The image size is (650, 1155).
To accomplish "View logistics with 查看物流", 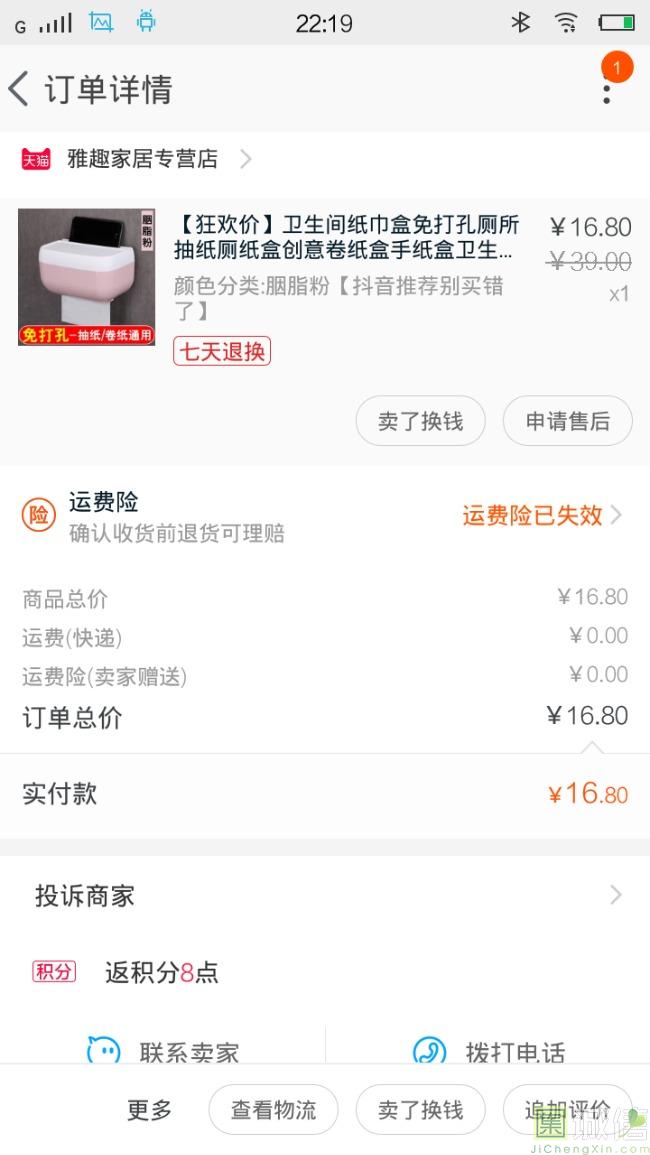I will click(x=273, y=1110).
